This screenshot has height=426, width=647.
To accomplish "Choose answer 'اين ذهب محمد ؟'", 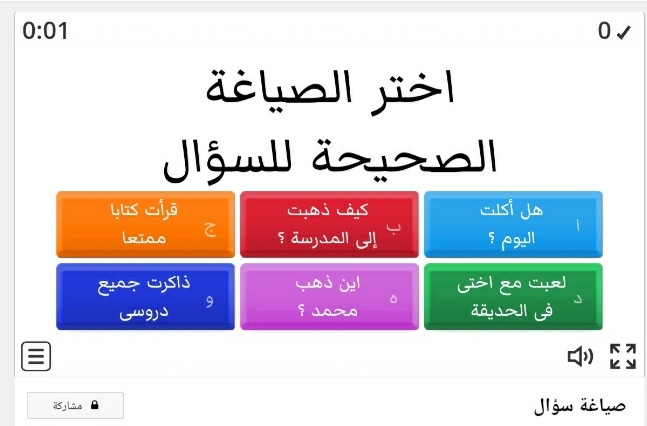I will point(329,296).
